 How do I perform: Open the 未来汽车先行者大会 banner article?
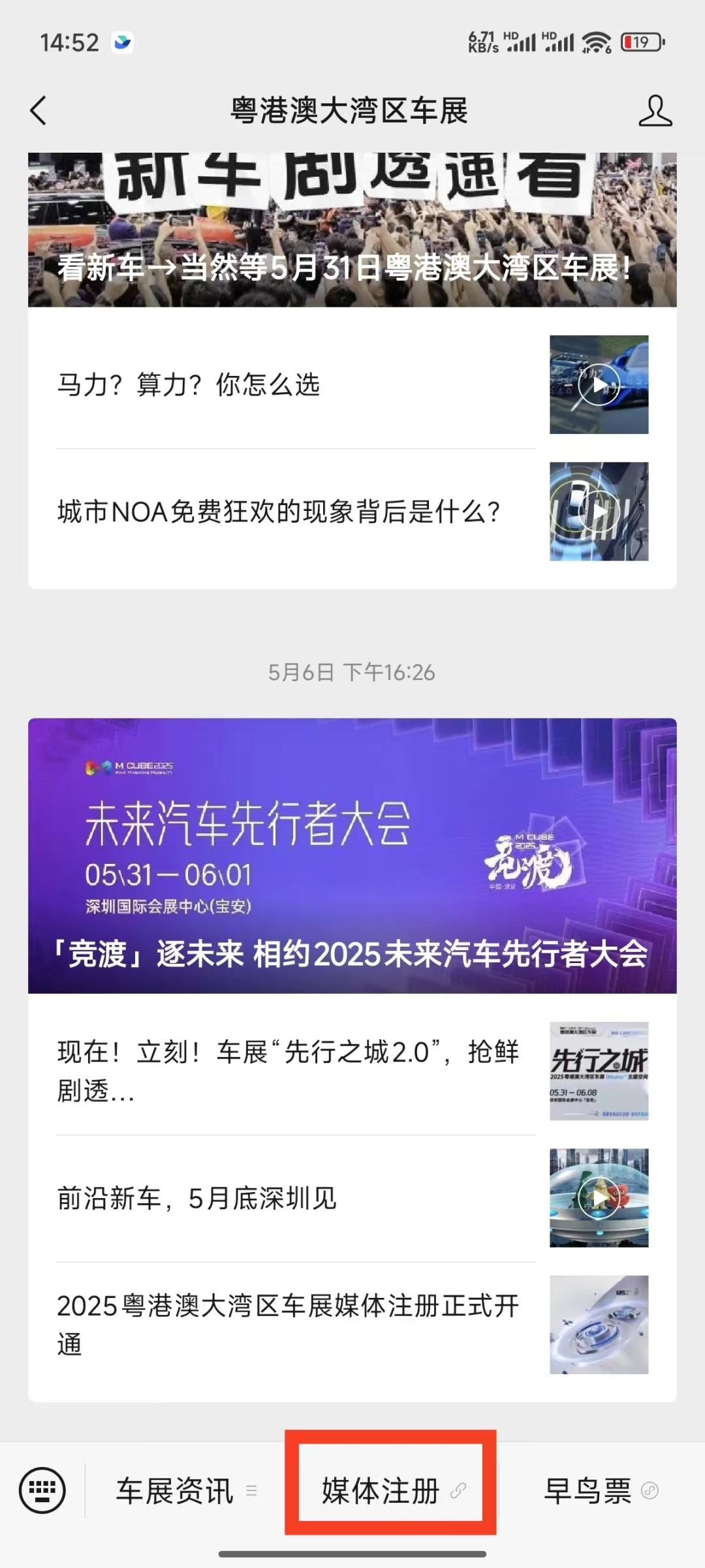click(352, 855)
